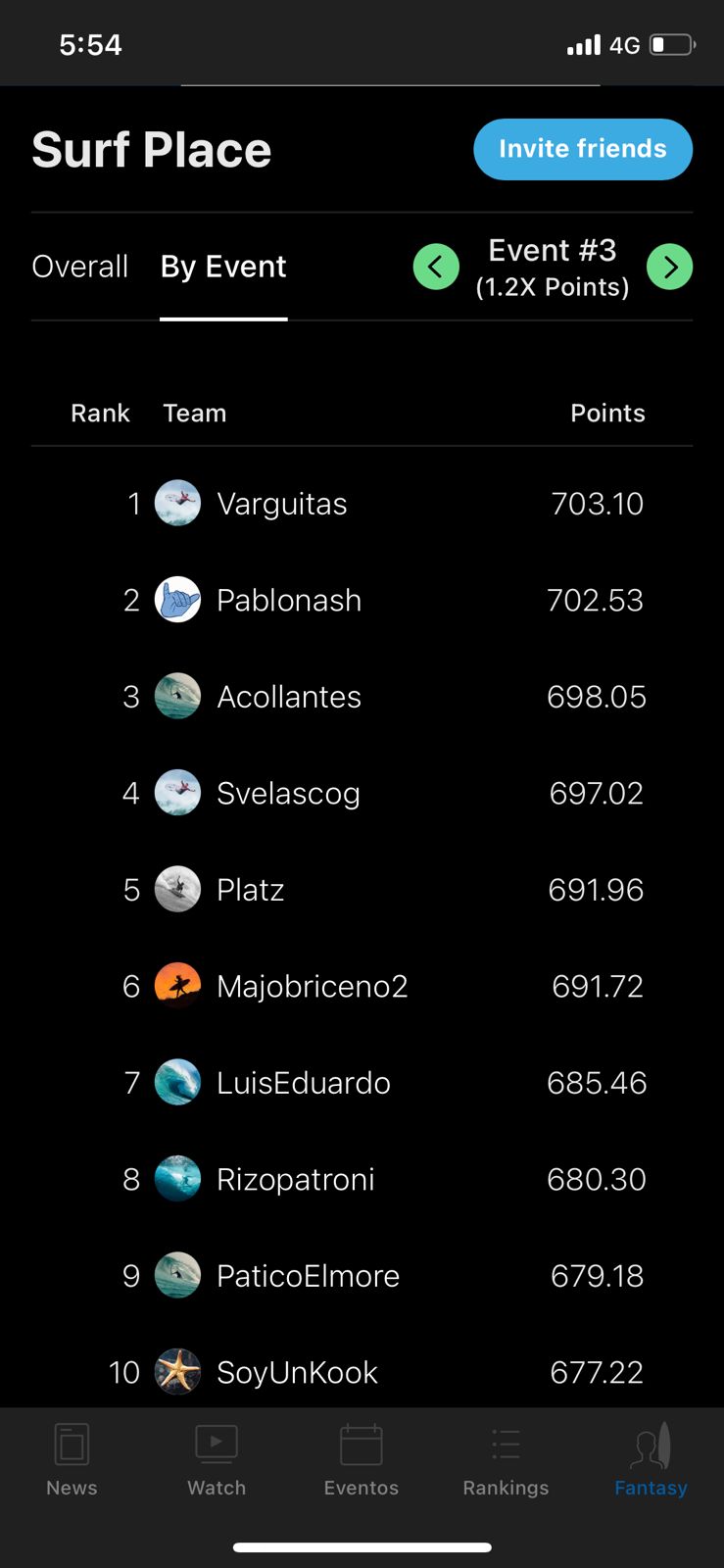Switch to the Watch tab
The image size is (724, 1568).
tap(217, 1460)
